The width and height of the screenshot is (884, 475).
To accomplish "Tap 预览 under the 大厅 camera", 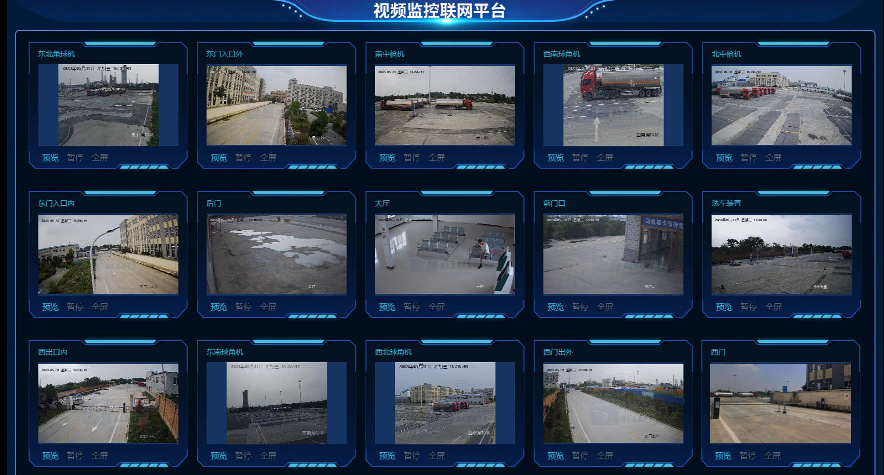I will point(387,307).
